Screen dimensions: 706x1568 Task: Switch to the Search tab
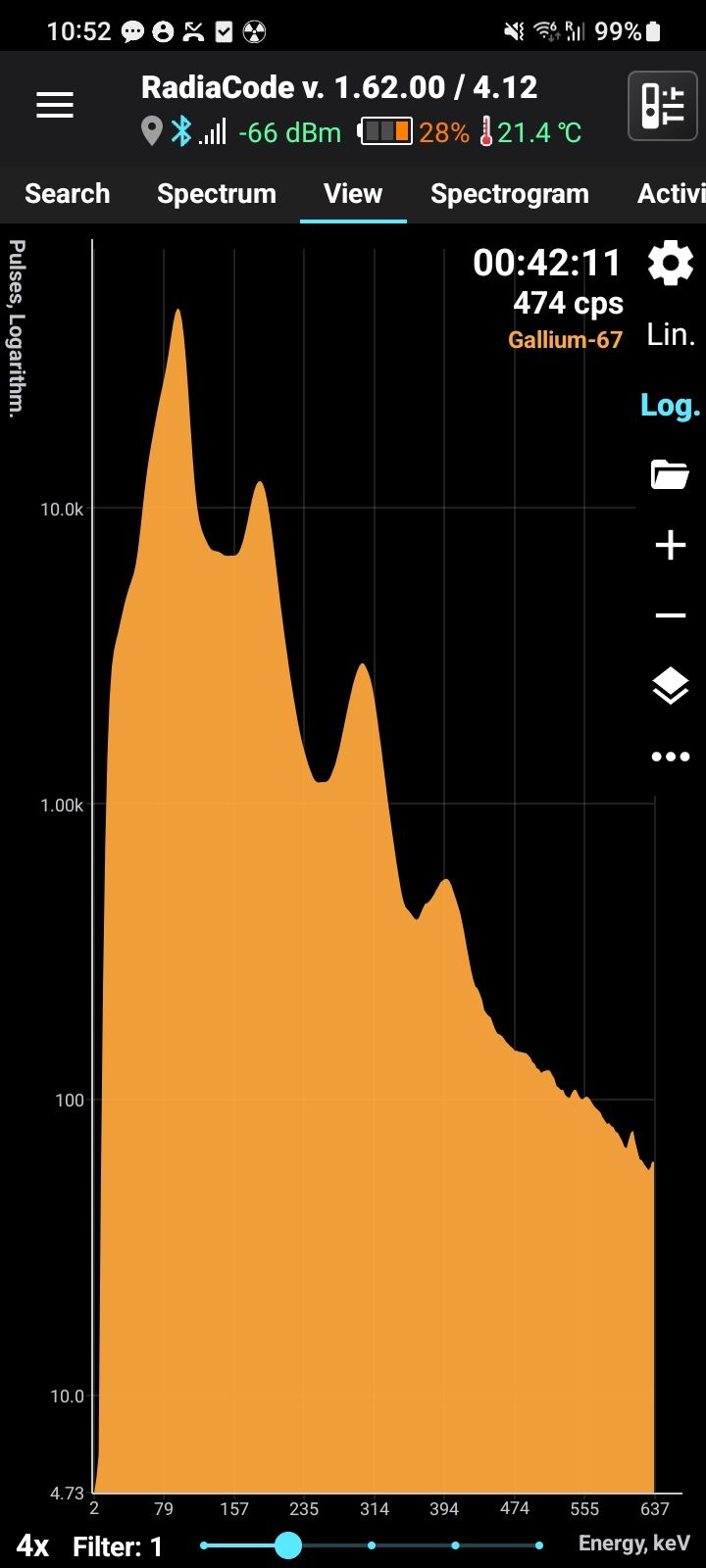[x=67, y=193]
